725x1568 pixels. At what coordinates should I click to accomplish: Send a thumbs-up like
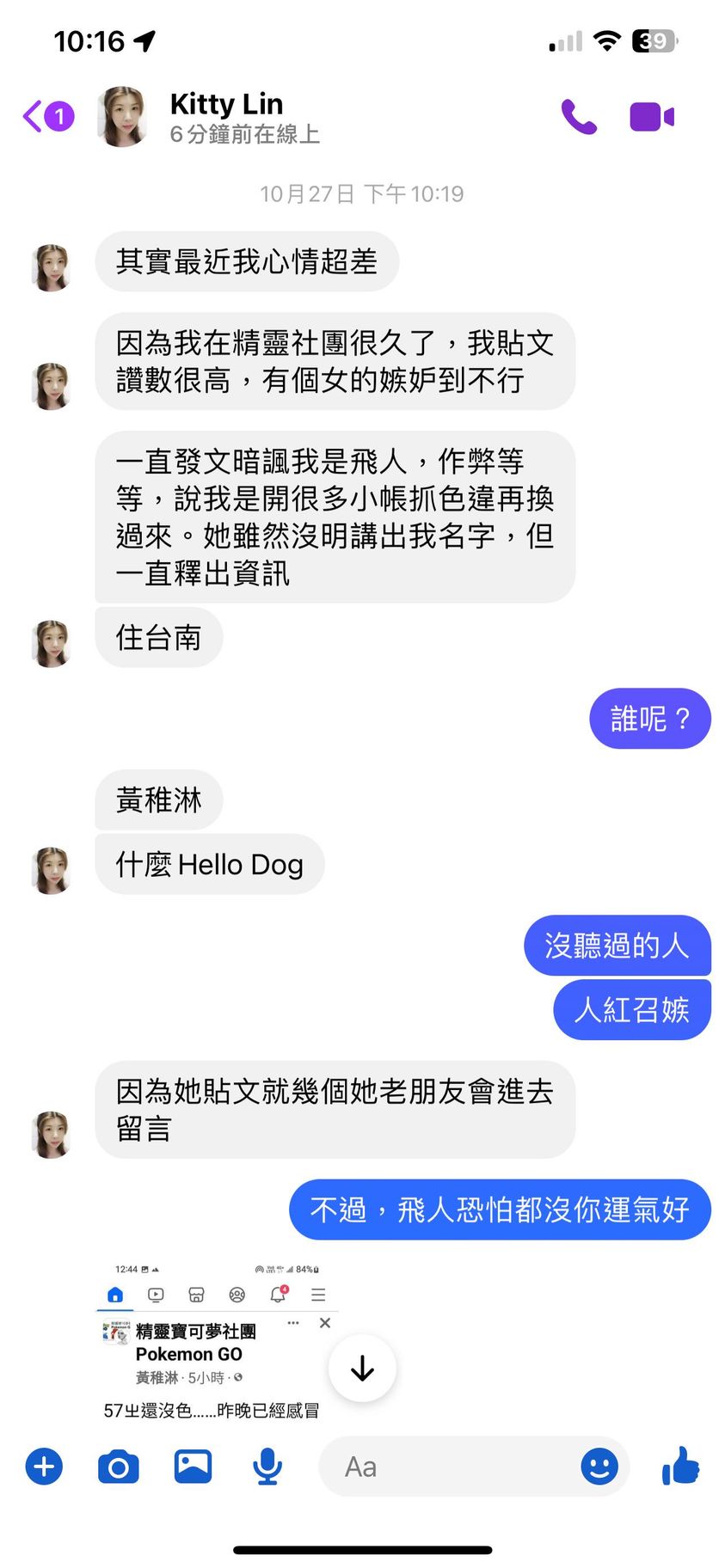[680, 1466]
